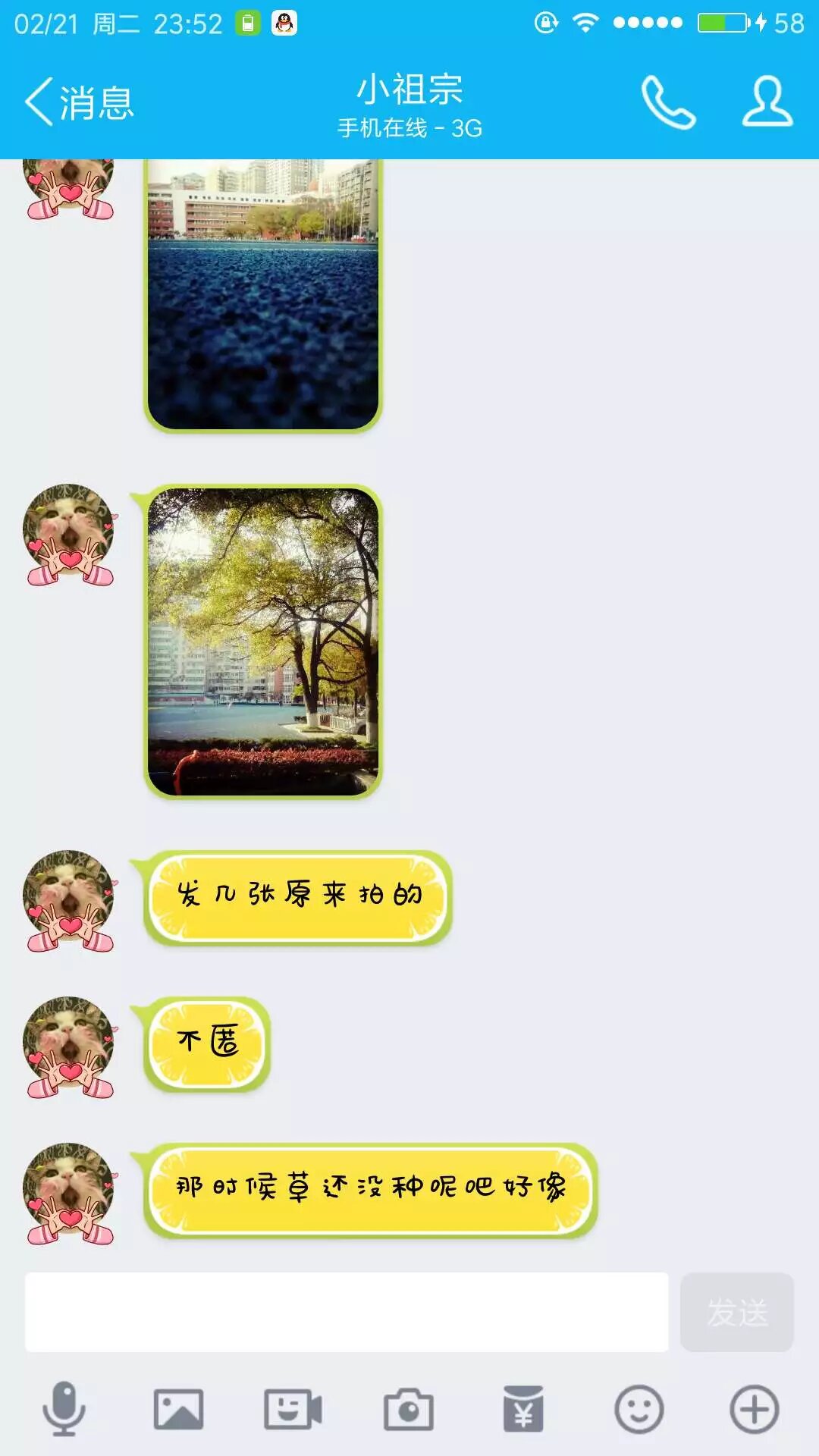Tap the 发送 send button
Image resolution: width=819 pixels, height=1456 pixels.
(x=736, y=1312)
